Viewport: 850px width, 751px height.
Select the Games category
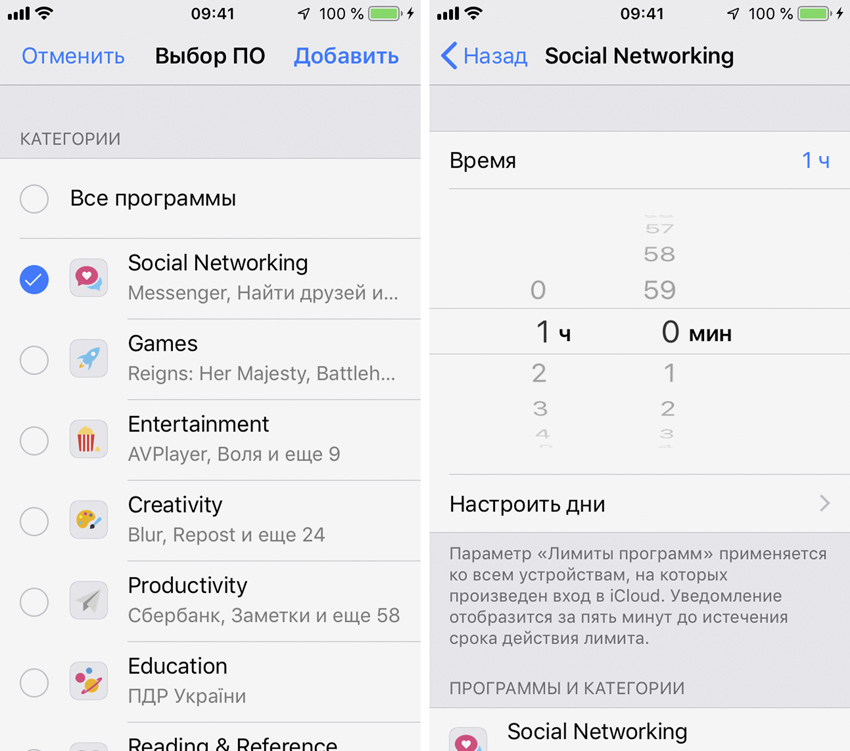[34, 360]
